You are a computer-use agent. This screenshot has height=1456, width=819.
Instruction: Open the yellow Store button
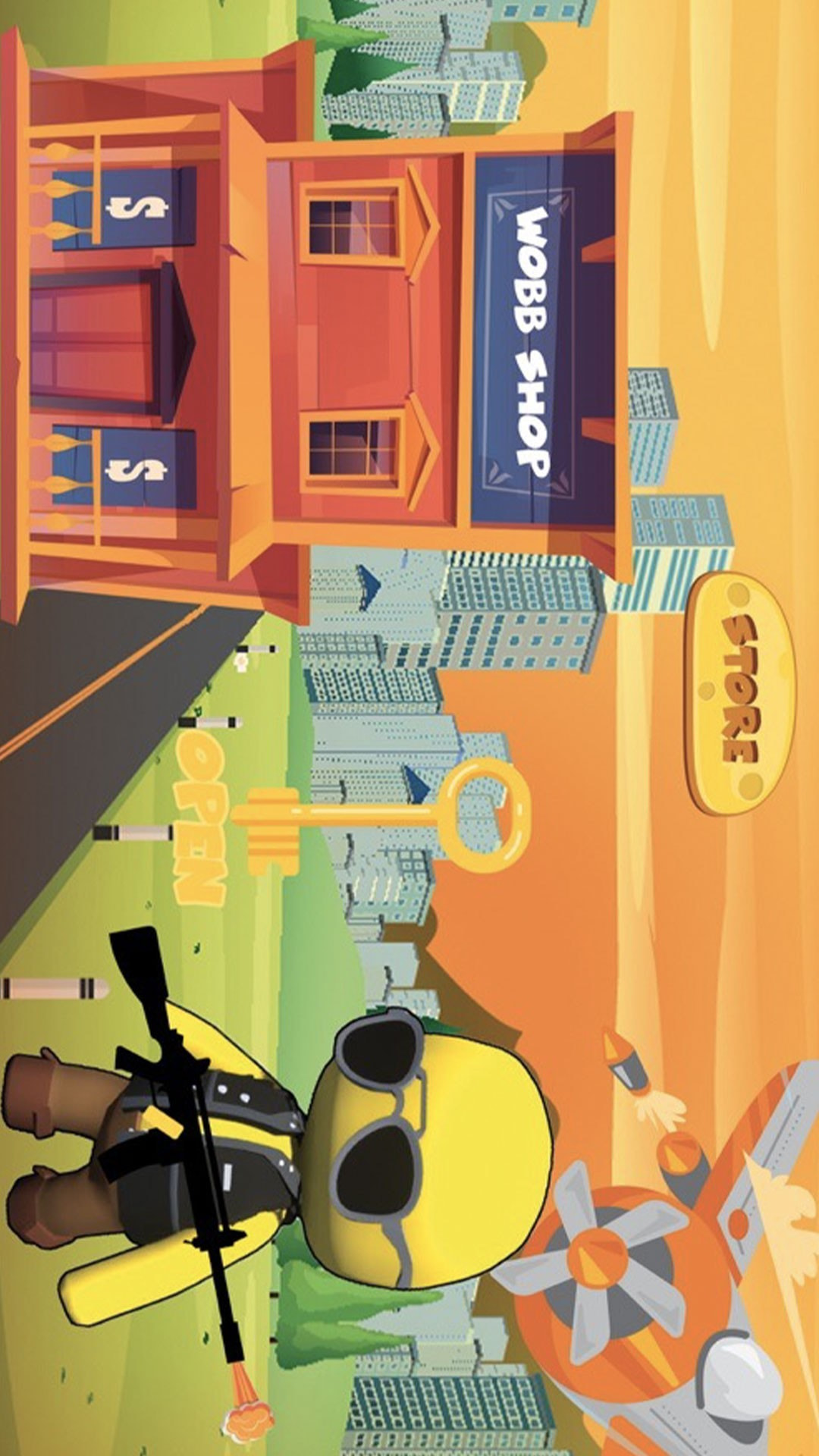point(739,692)
